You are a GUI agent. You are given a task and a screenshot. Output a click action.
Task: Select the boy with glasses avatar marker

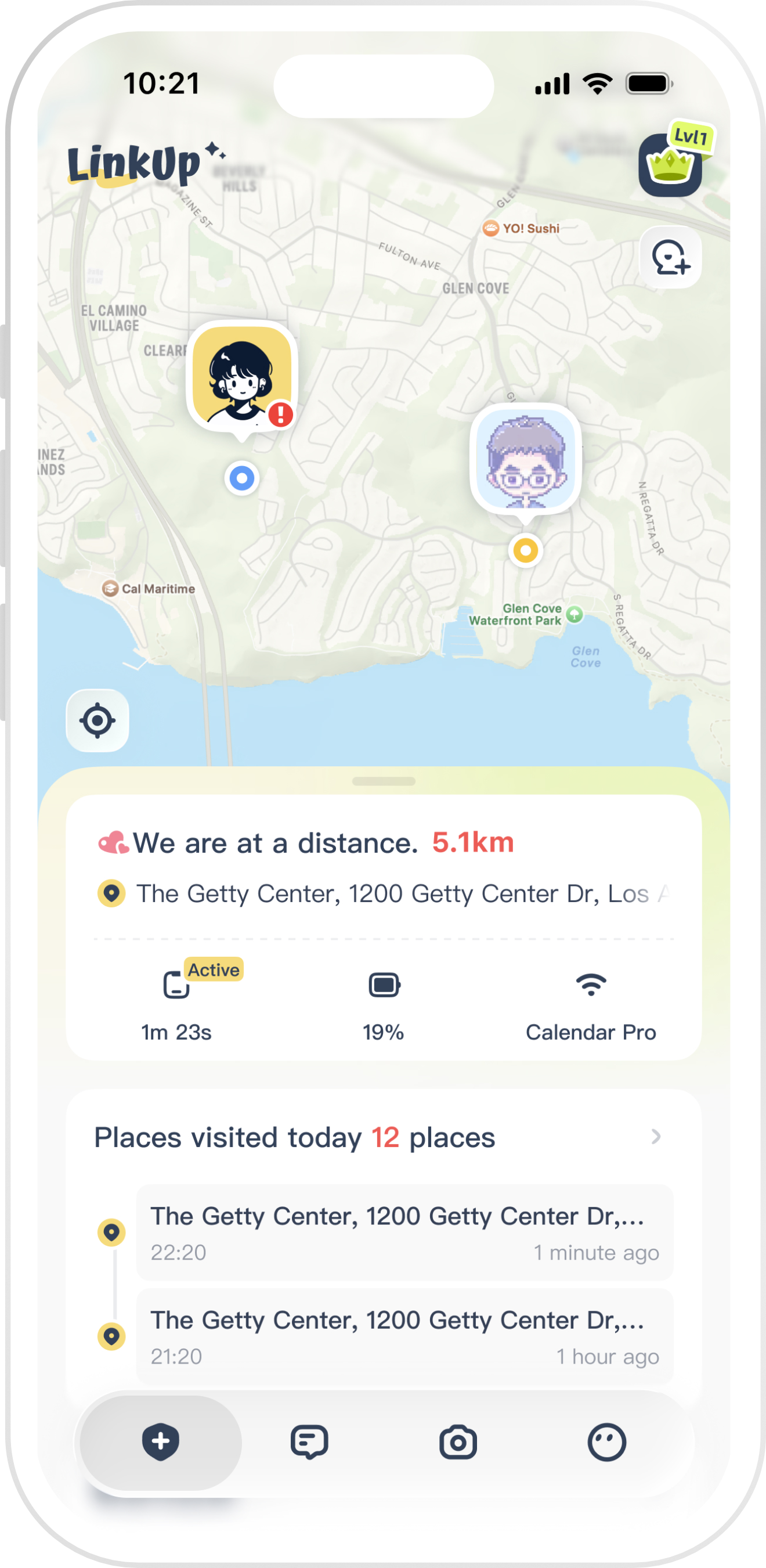[x=526, y=460]
